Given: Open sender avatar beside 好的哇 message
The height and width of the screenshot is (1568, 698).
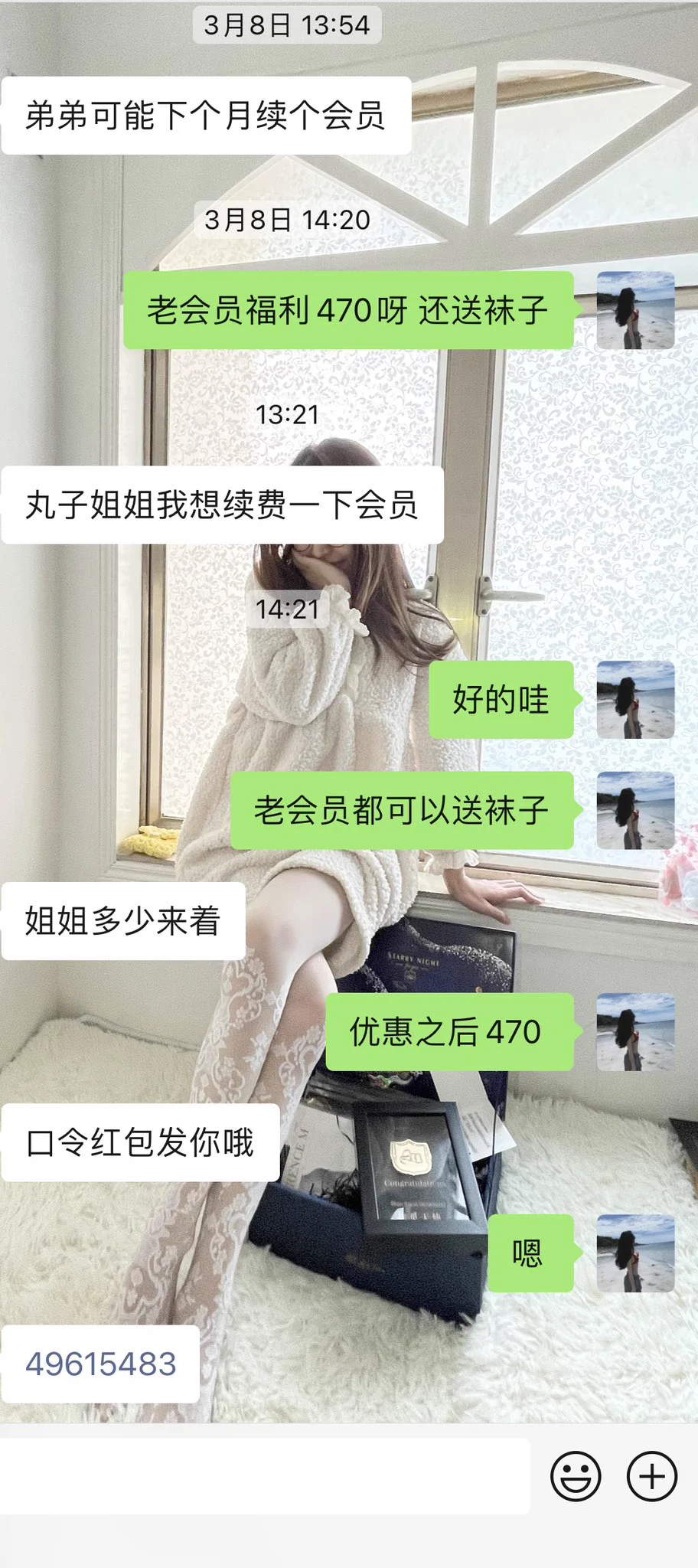Looking at the screenshot, I should 635,700.
